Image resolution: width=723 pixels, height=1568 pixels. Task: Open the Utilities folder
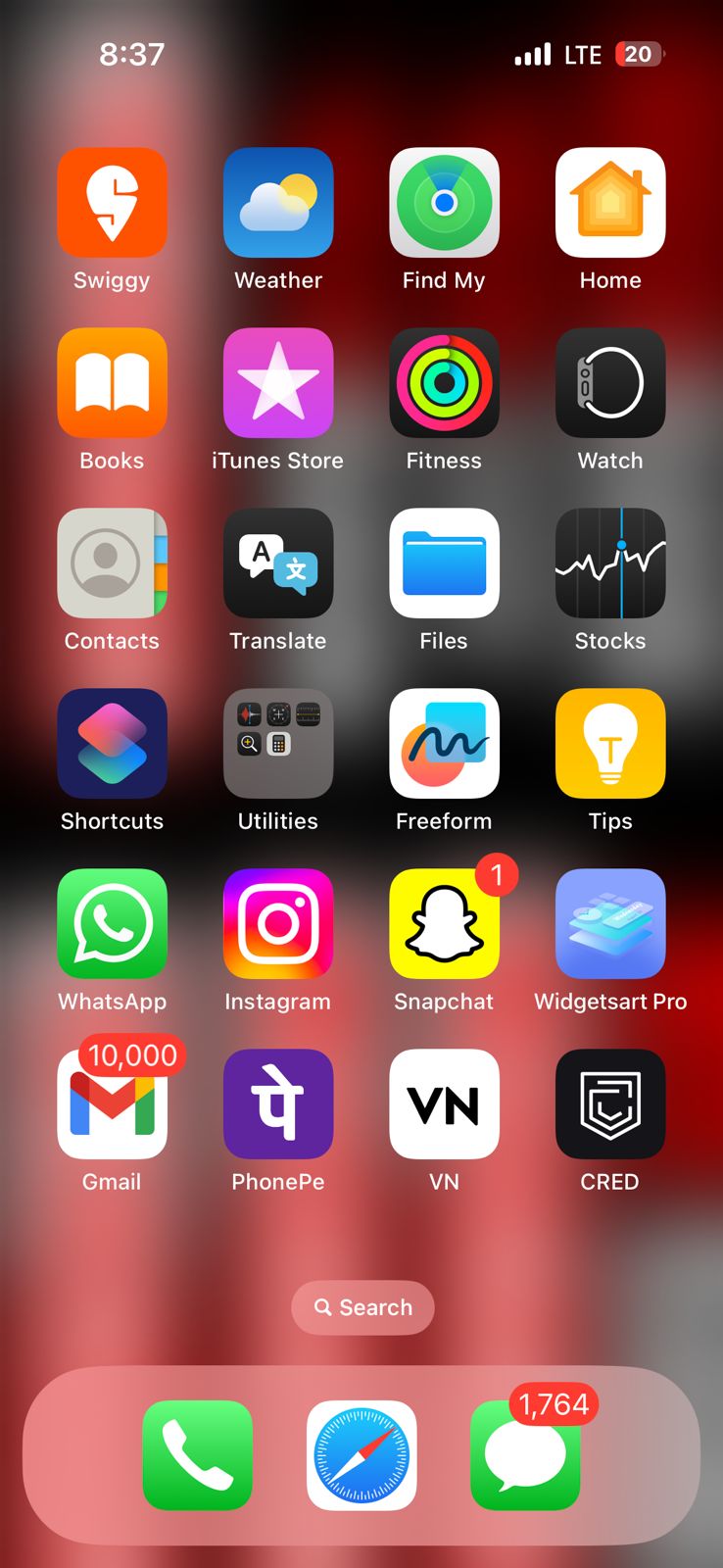coord(278,744)
